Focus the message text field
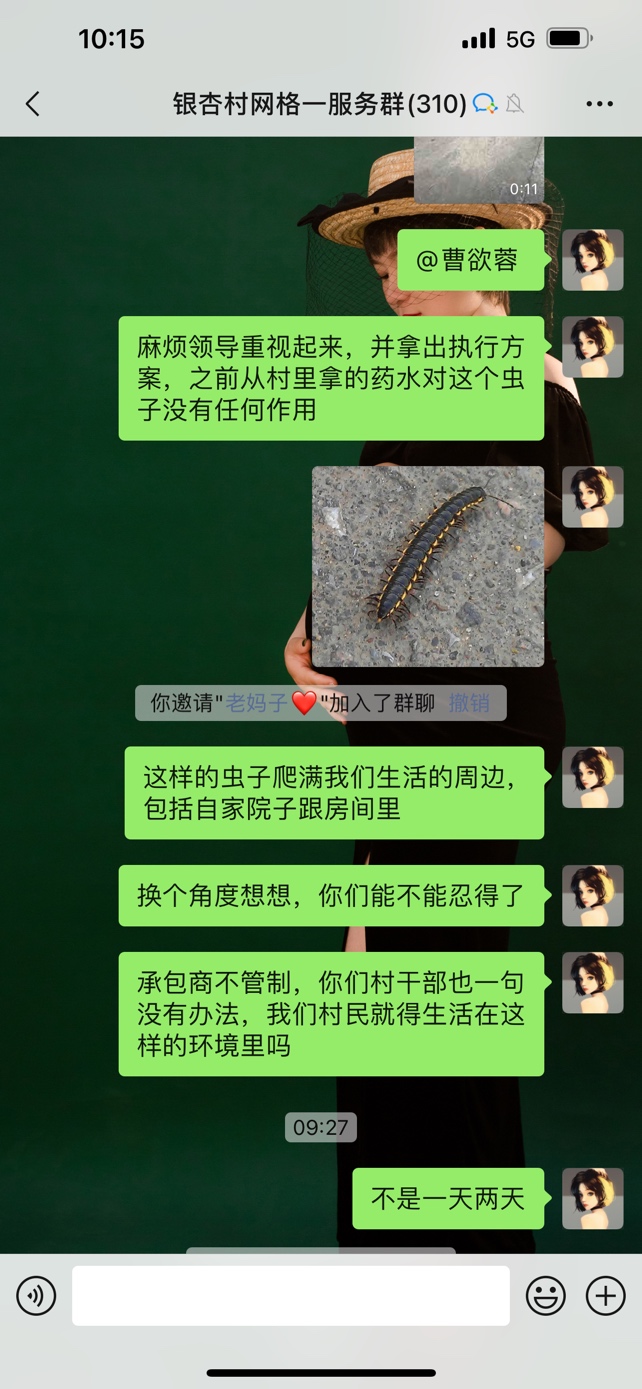 point(290,1296)
